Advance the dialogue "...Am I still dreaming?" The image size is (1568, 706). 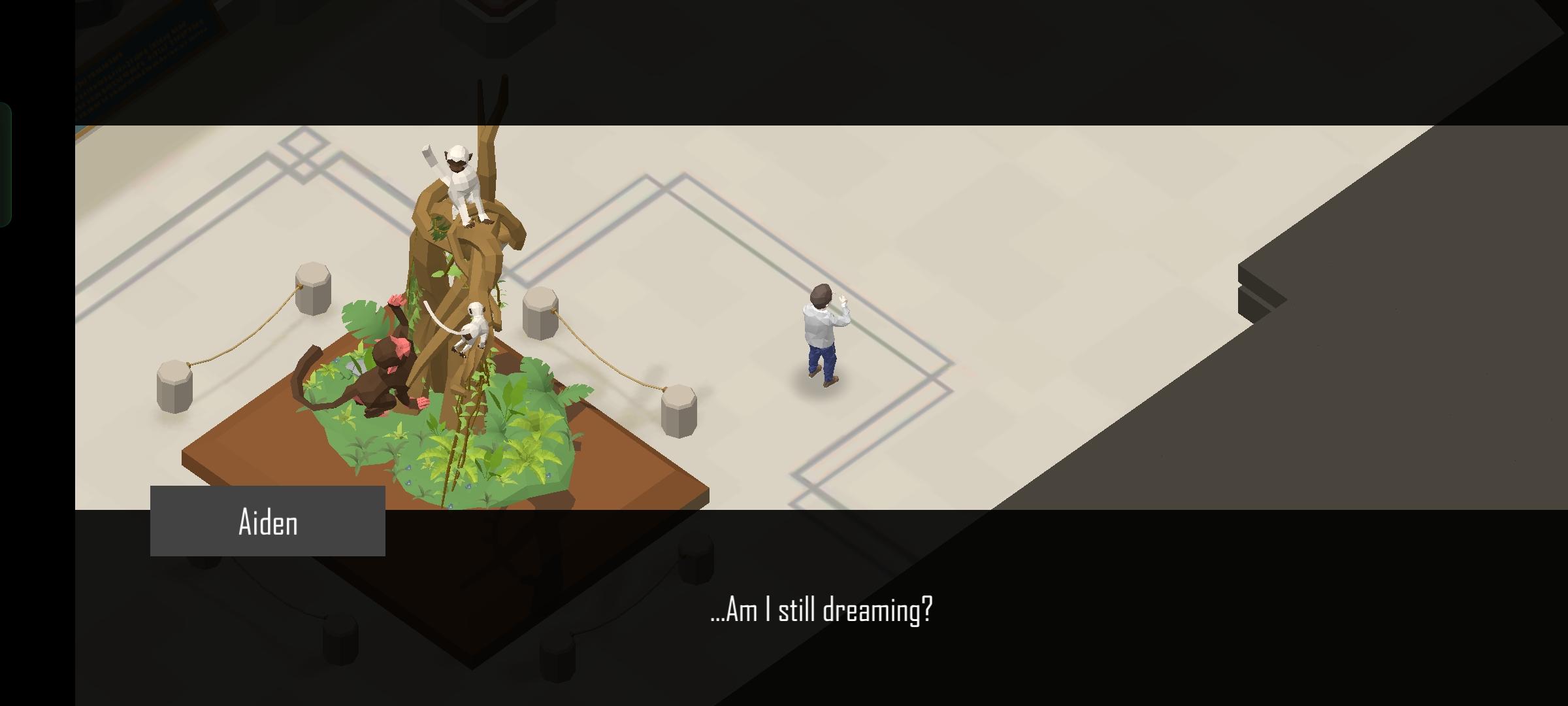pos(821,609)
